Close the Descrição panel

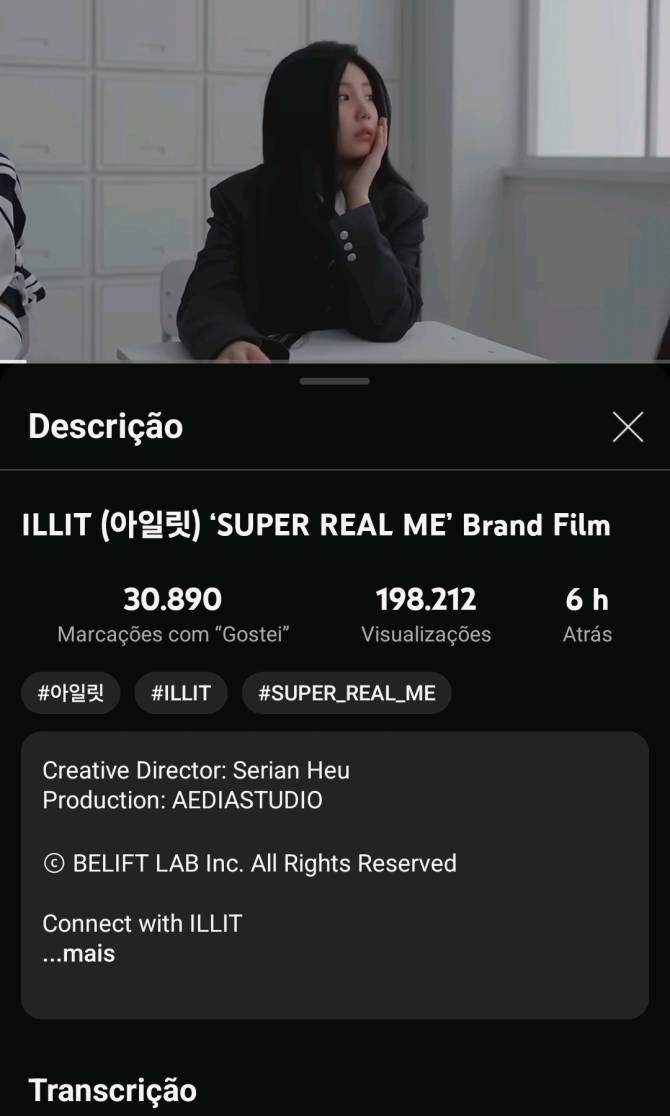click(627, 427)
